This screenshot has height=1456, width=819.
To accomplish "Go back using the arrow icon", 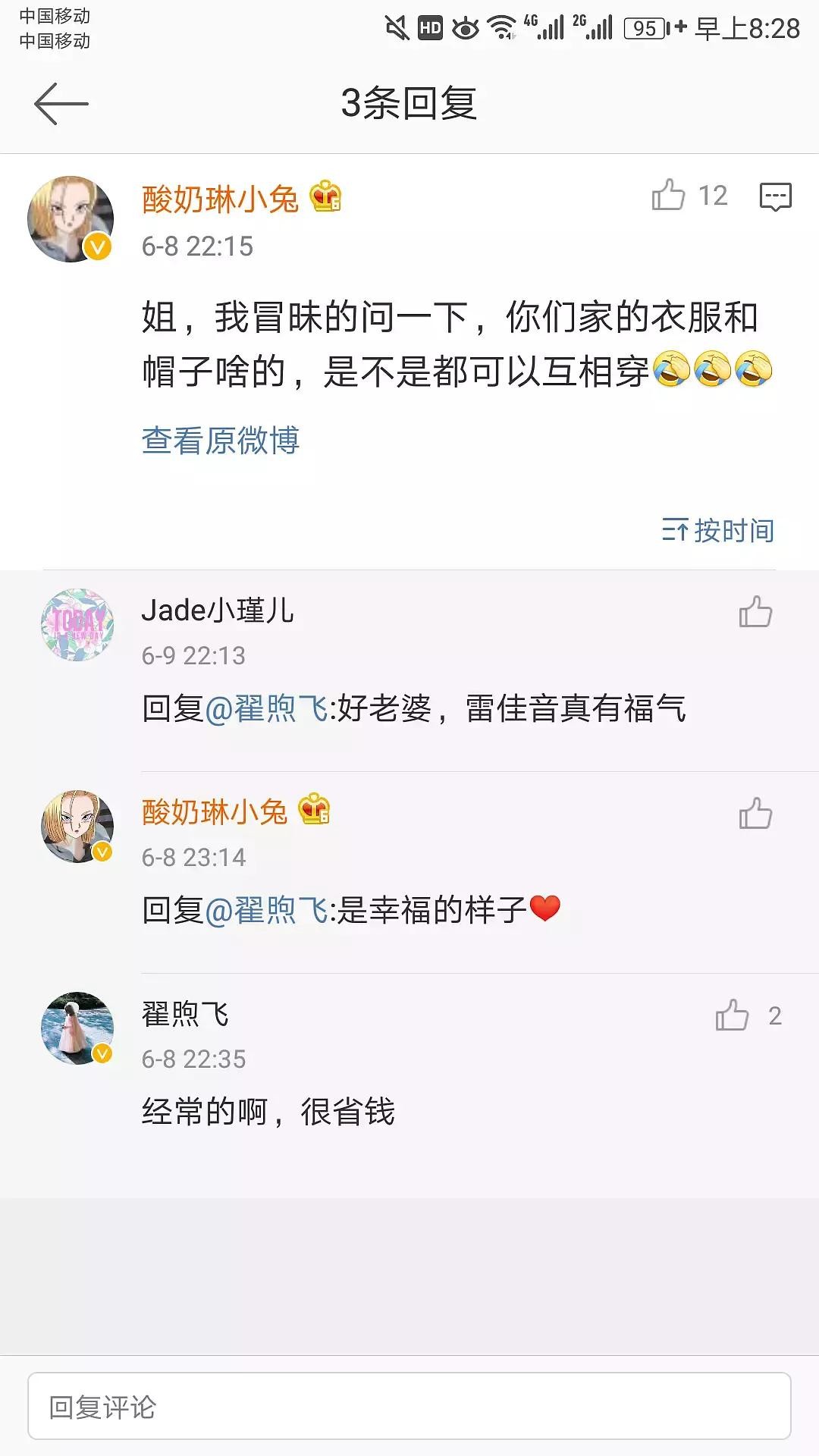I will [x=61, y=104].
